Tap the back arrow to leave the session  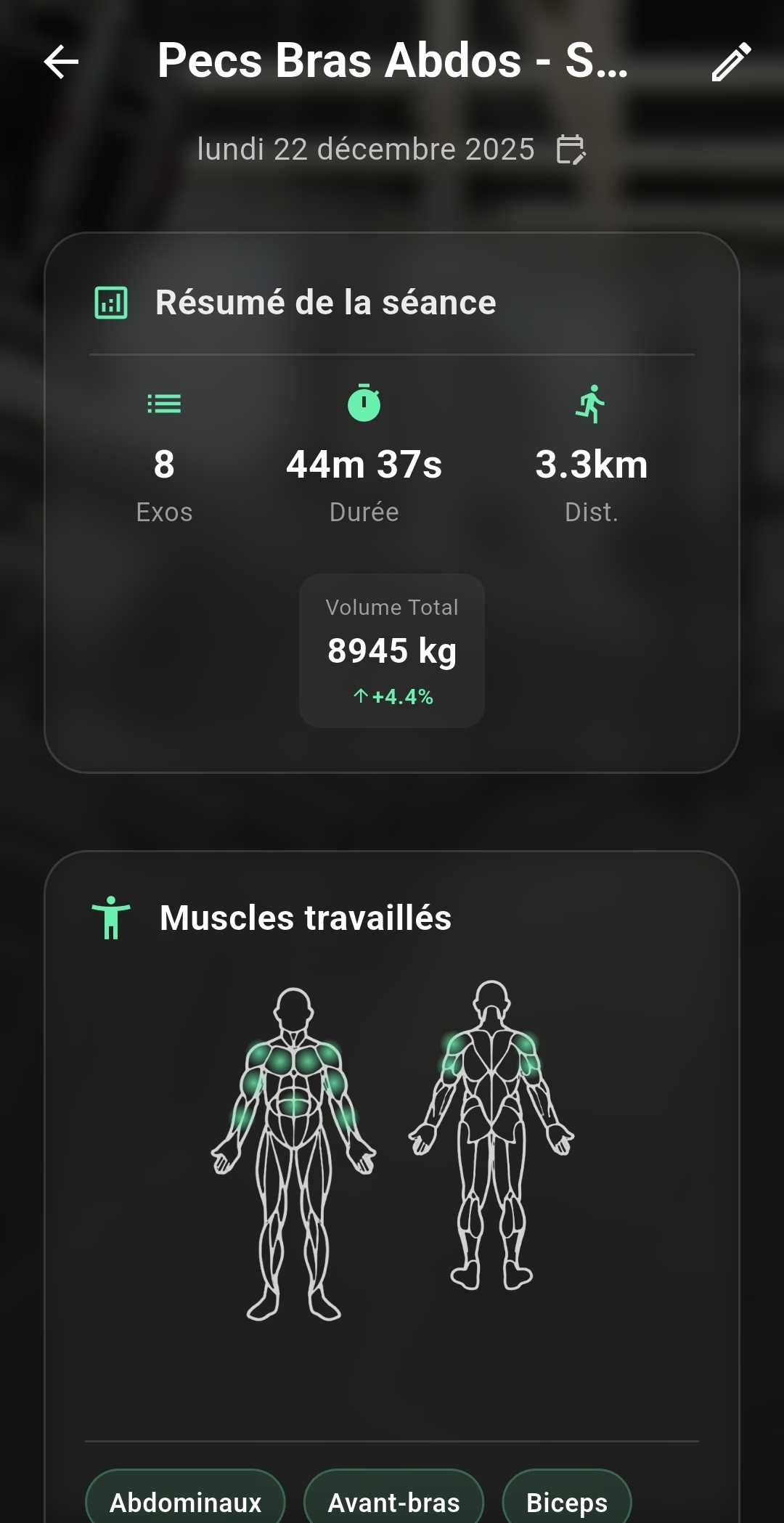coord(61,62)
